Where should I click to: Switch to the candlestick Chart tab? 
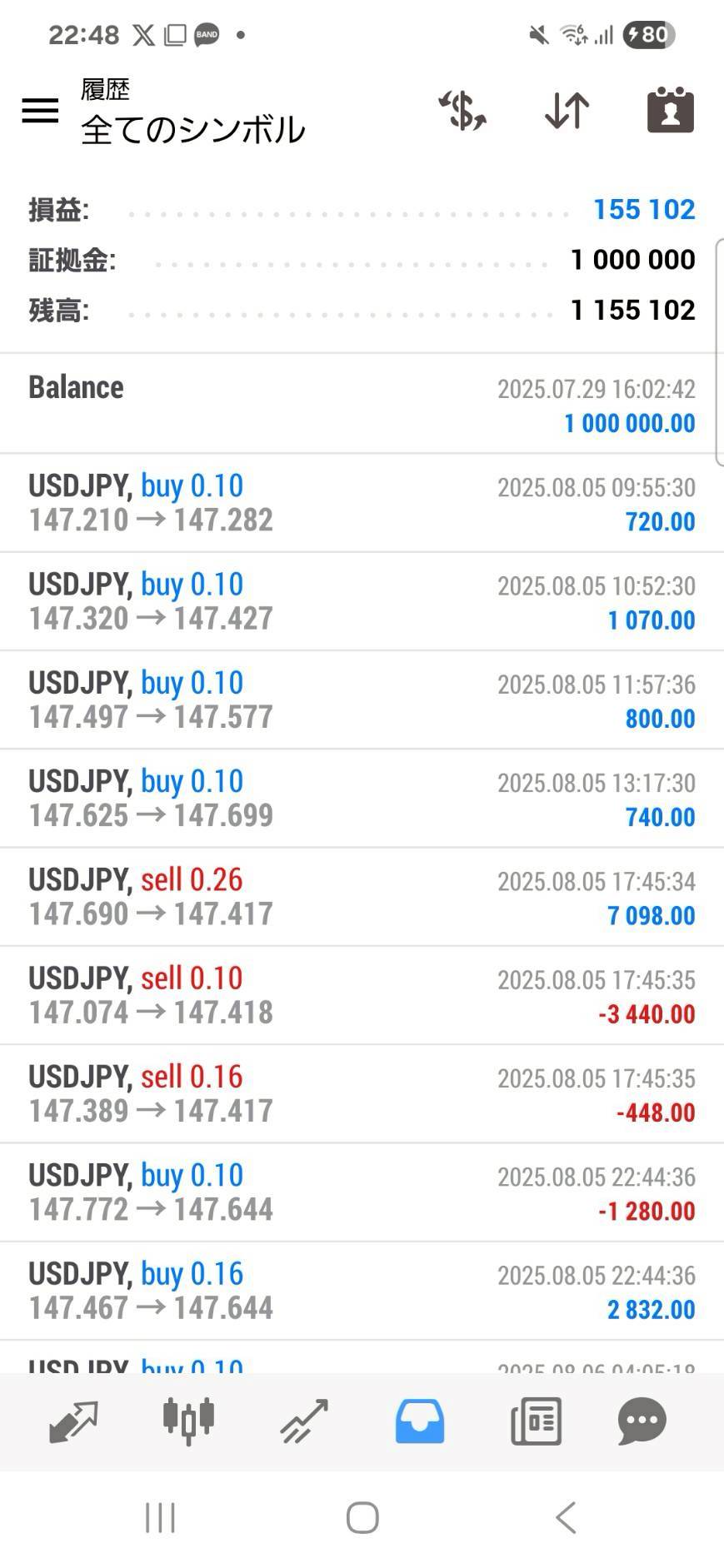[x=188, y=1421]
